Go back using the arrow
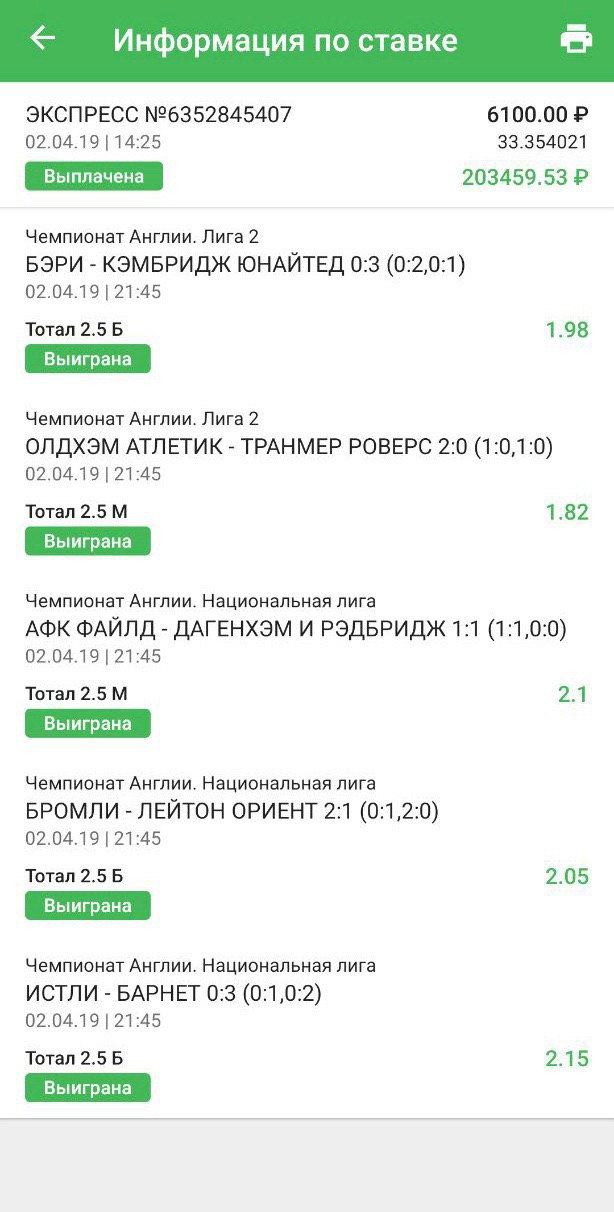 42,39
